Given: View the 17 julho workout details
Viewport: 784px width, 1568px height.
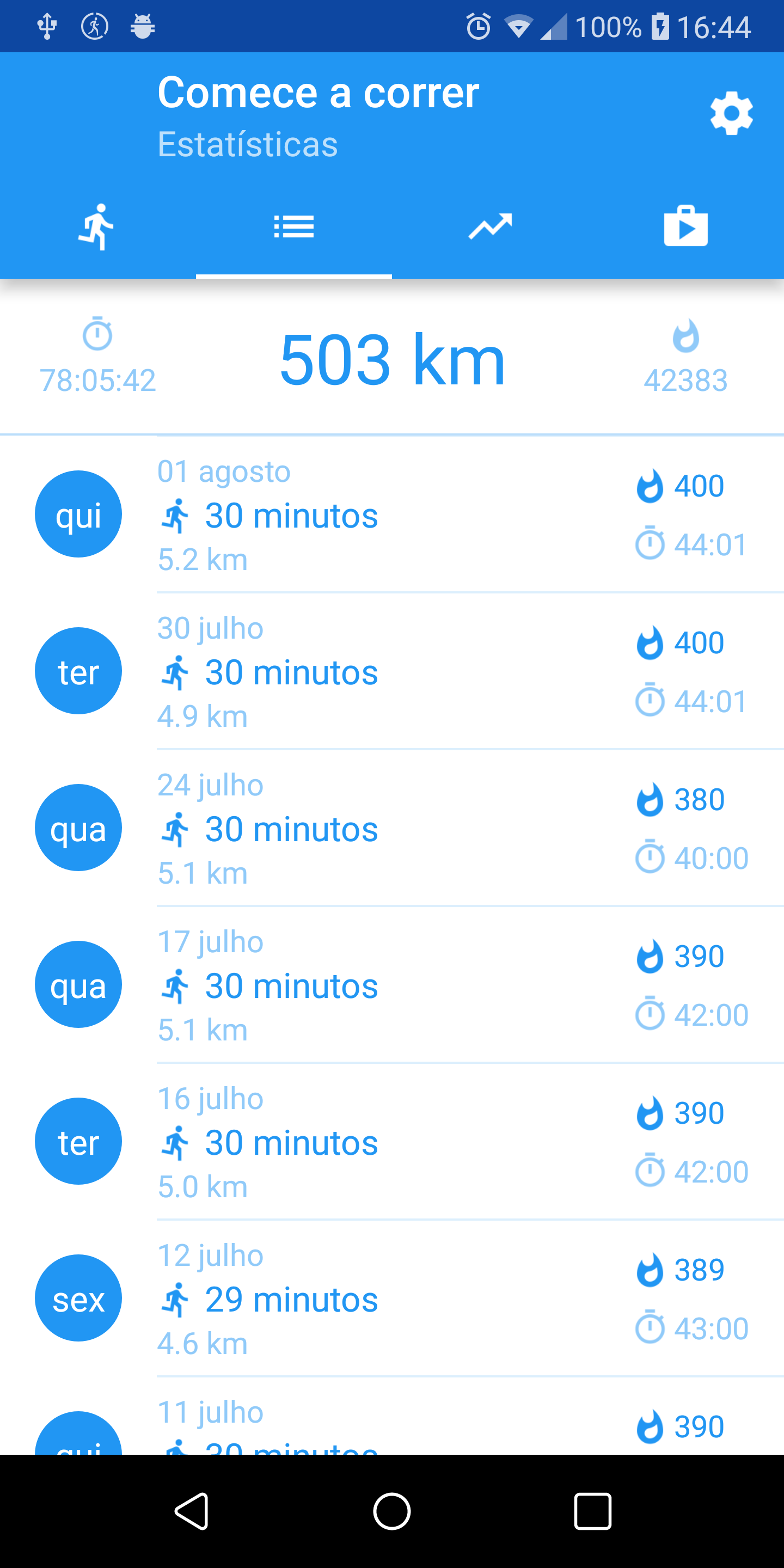Looking at the screenshot, I should click(392, 985).
